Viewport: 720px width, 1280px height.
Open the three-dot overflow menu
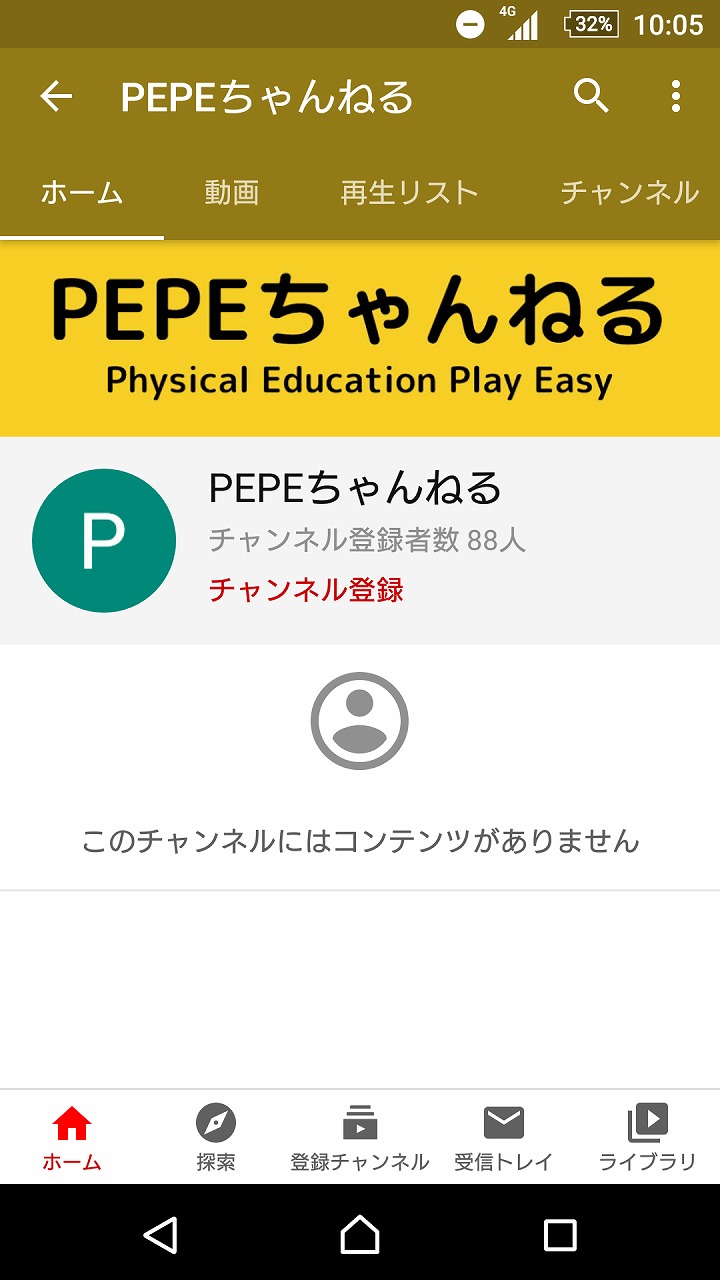coord(676,97)
